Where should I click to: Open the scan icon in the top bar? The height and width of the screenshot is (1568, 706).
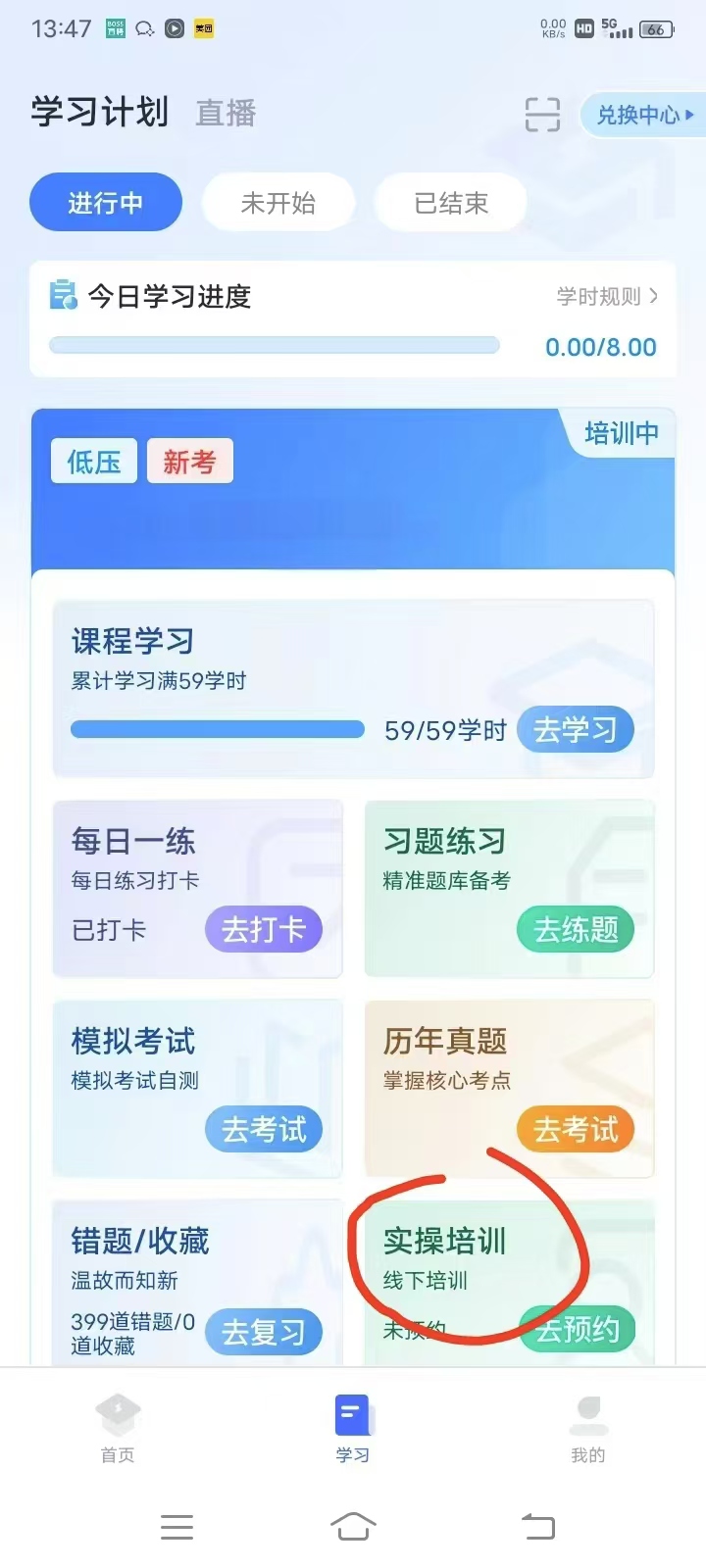tap(542, 115)
